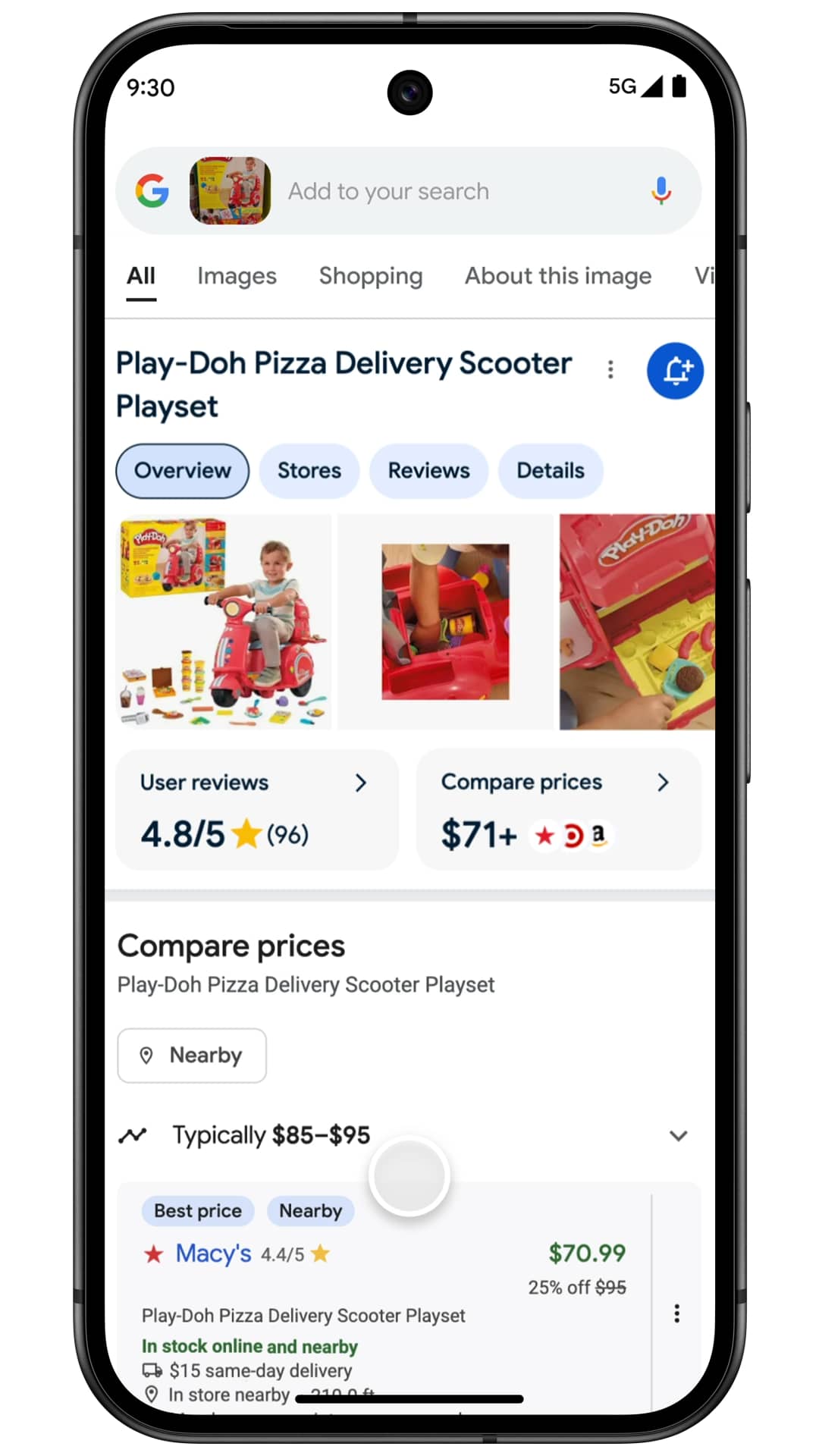Tap the Add to your search field
The height and width of the screenshot is (1456, 819).
[455, 191]
